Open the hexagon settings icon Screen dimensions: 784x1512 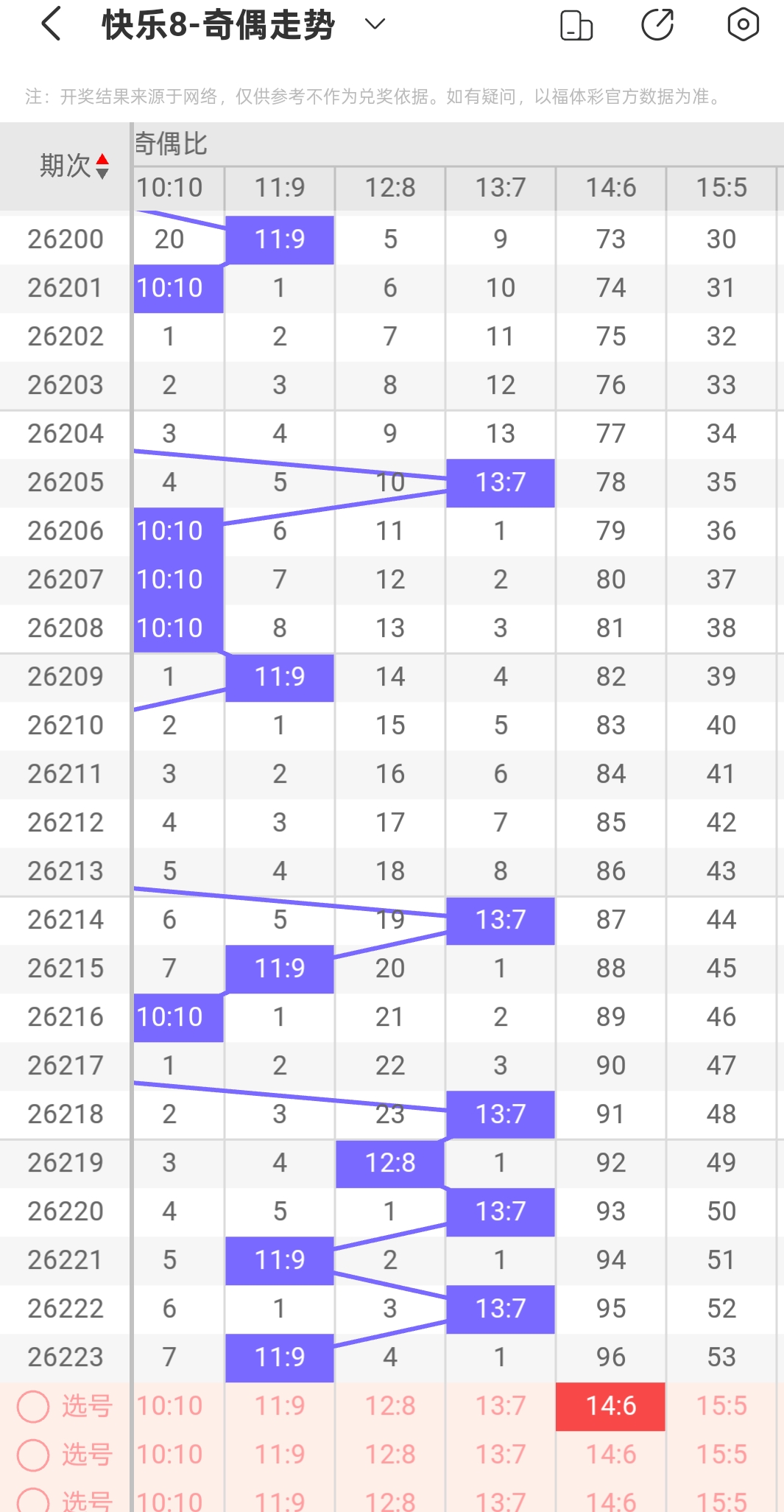pyautogui.click(x=743, y=24)
